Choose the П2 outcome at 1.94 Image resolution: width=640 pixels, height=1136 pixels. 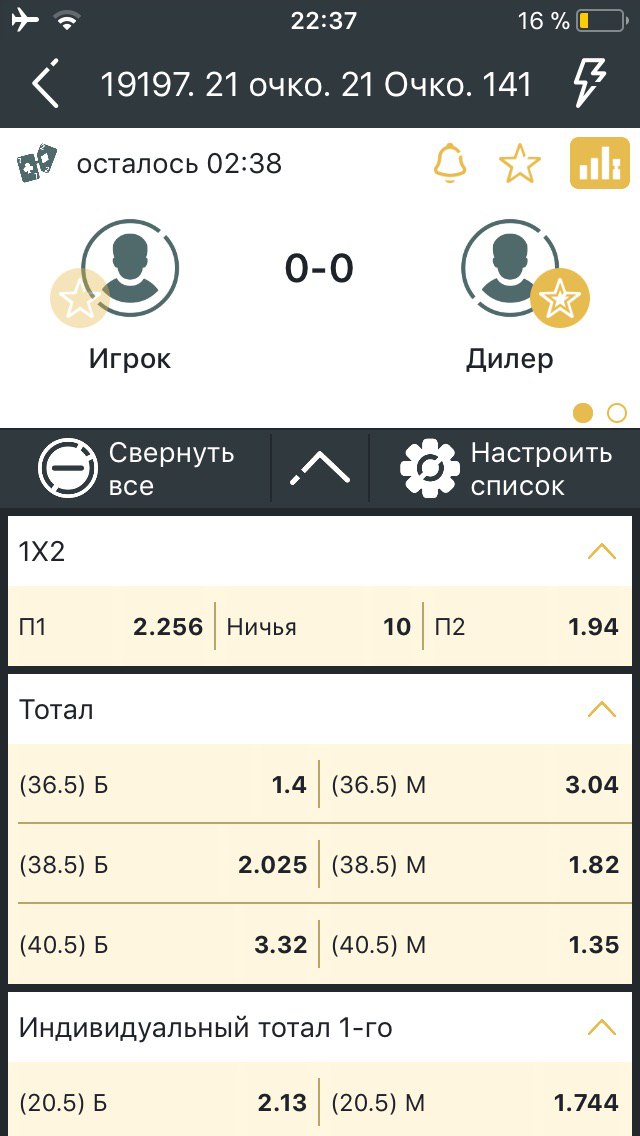[527, 627]
